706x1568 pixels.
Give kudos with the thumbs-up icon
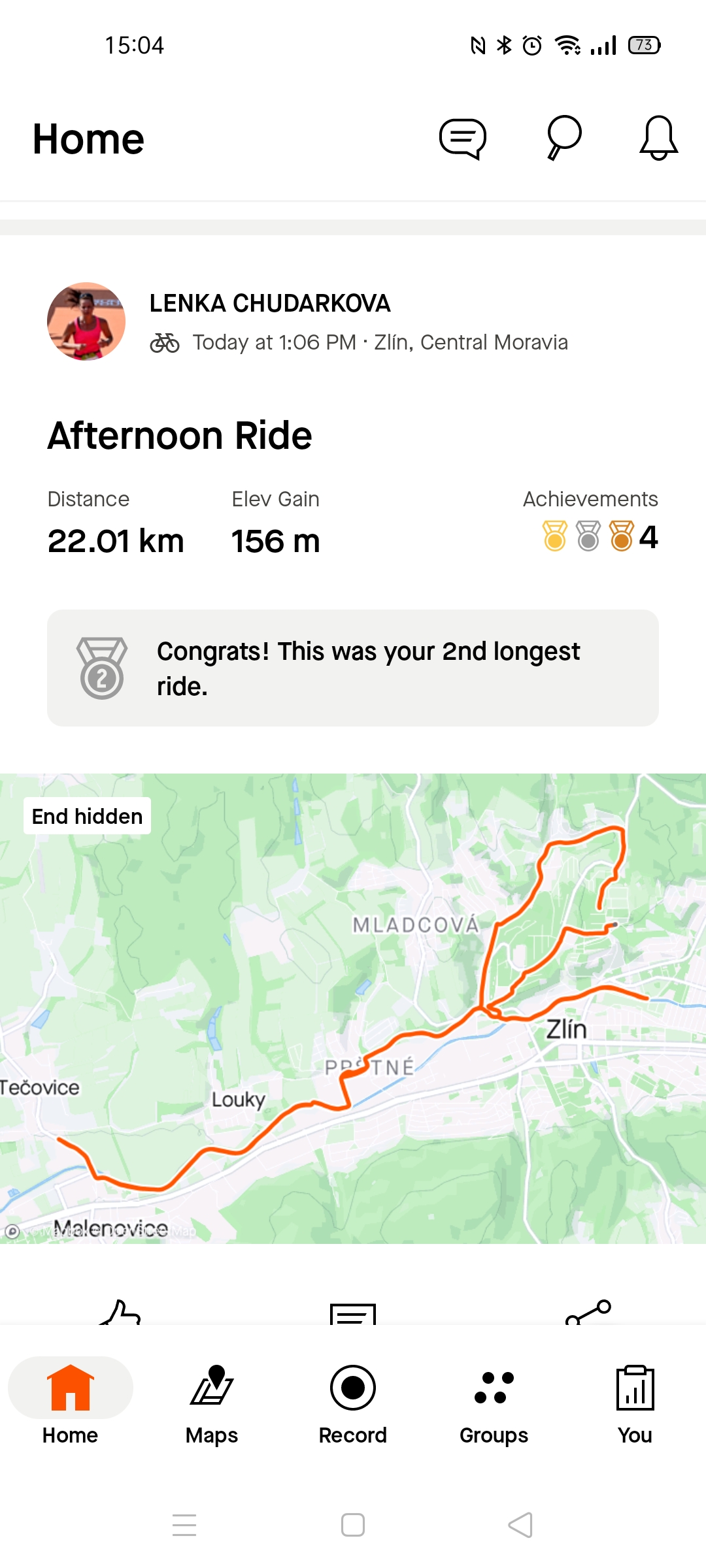pos(120,1313)
